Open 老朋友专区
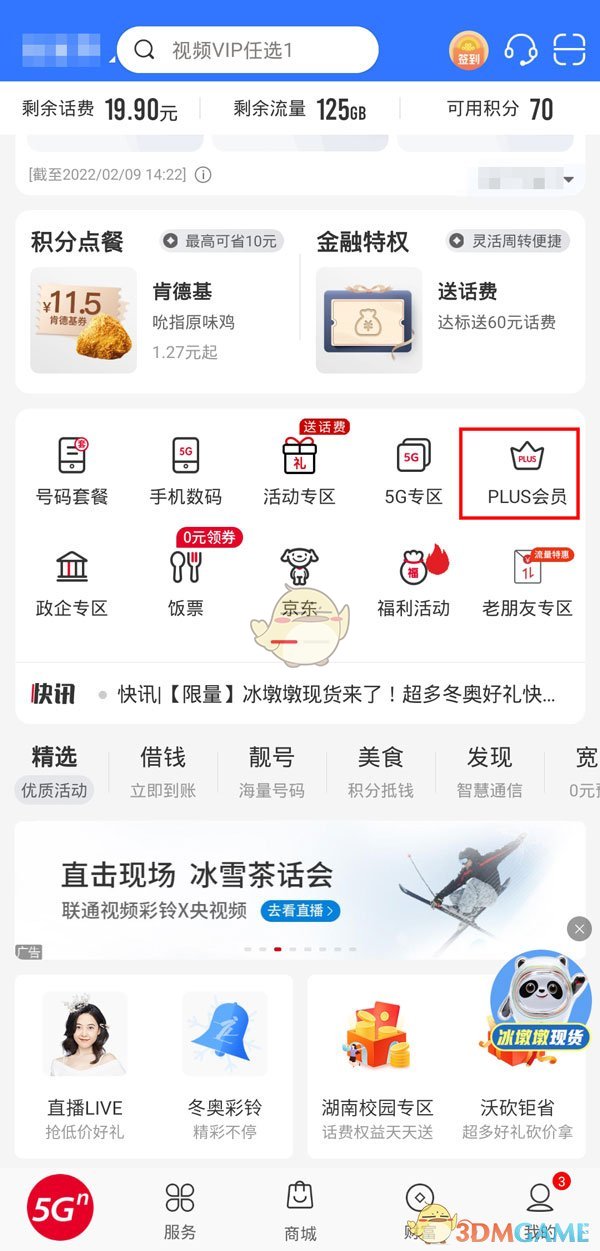Screen dimensions: 600x1251 point(527,582)
